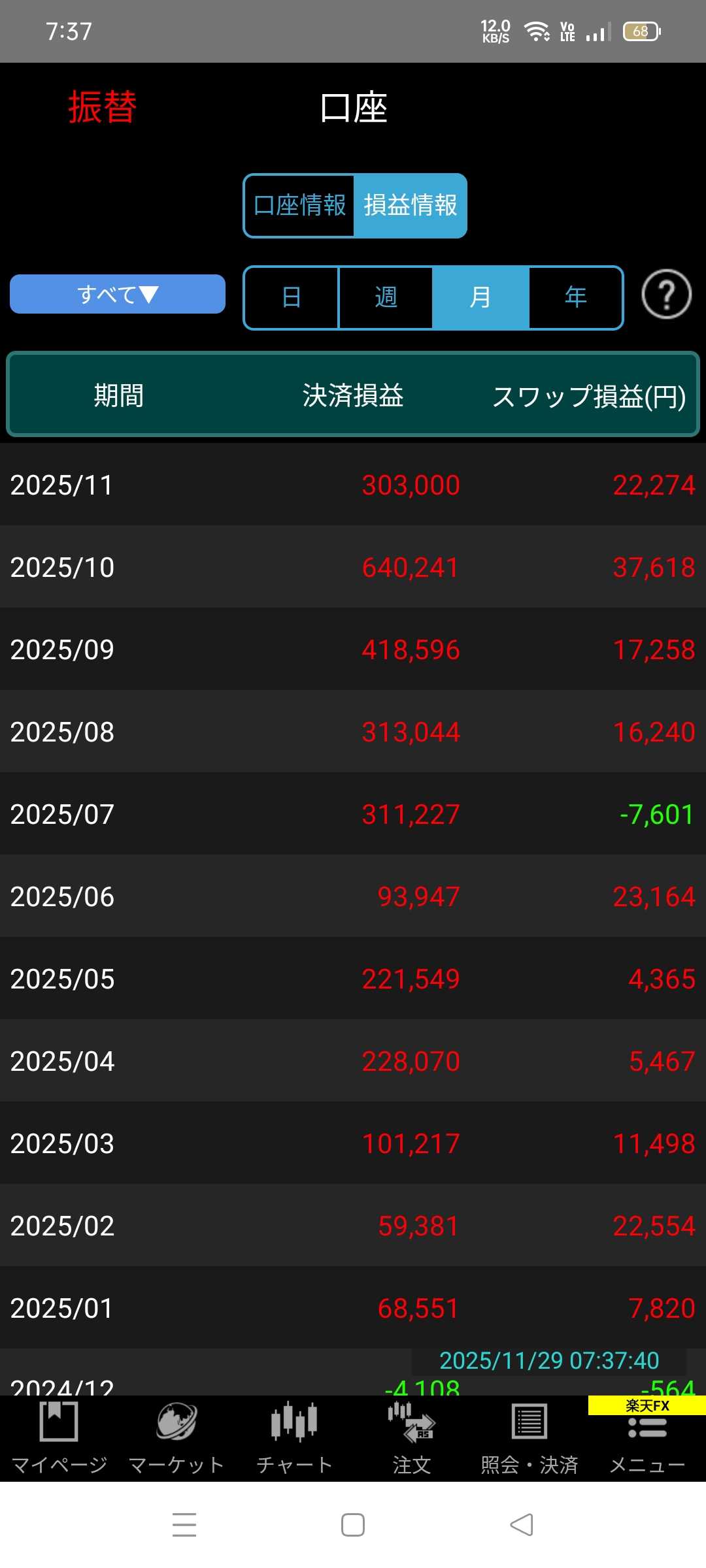The width and height of the screenshot is (706, 1568).
Task: Switch period to 日 (daily)
Action: pos(292,297)
